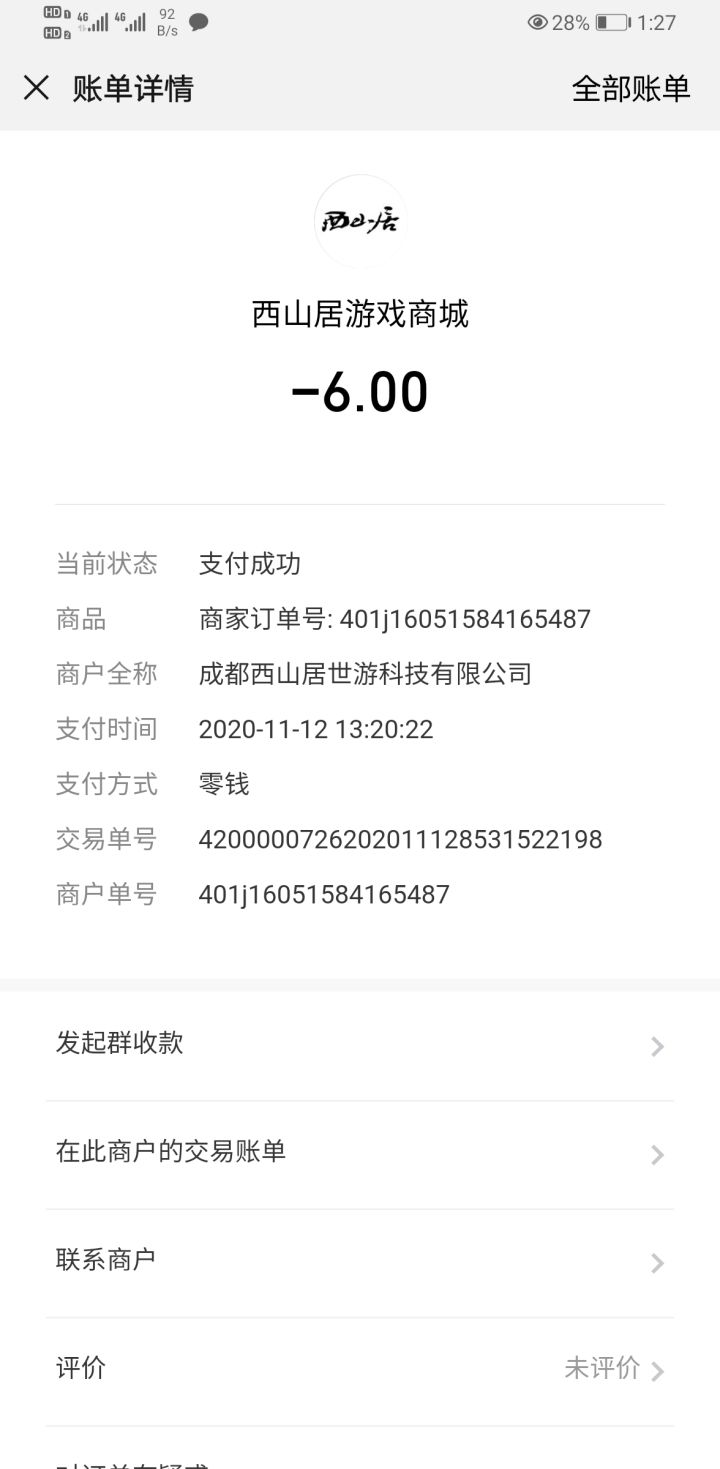The width and height of the screenshot is (720, 1469).
Task: Open 评价 to rate this merchant
Action: [x=360, y=1369]
